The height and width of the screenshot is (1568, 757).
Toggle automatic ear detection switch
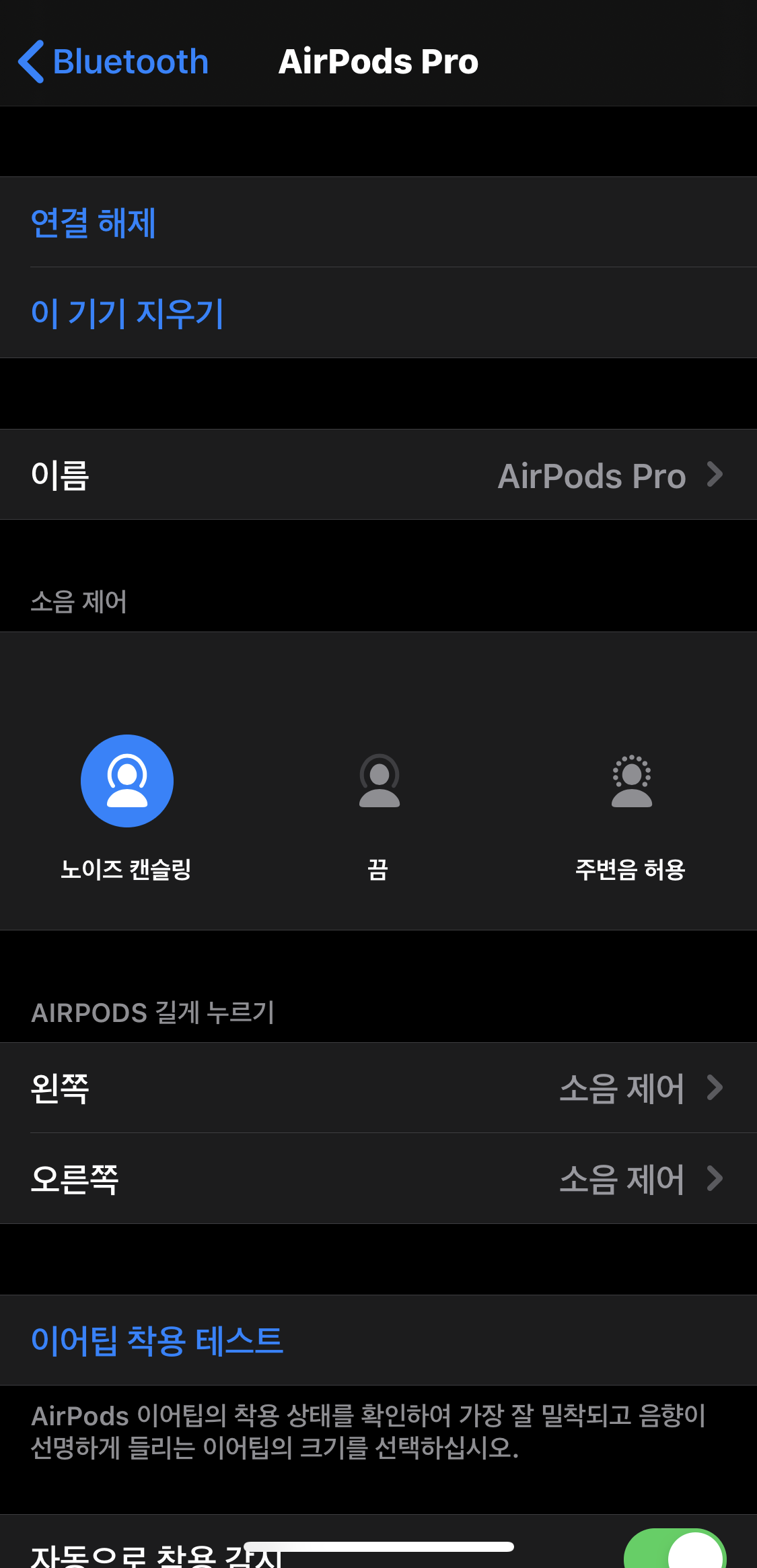coord(675,1551)
